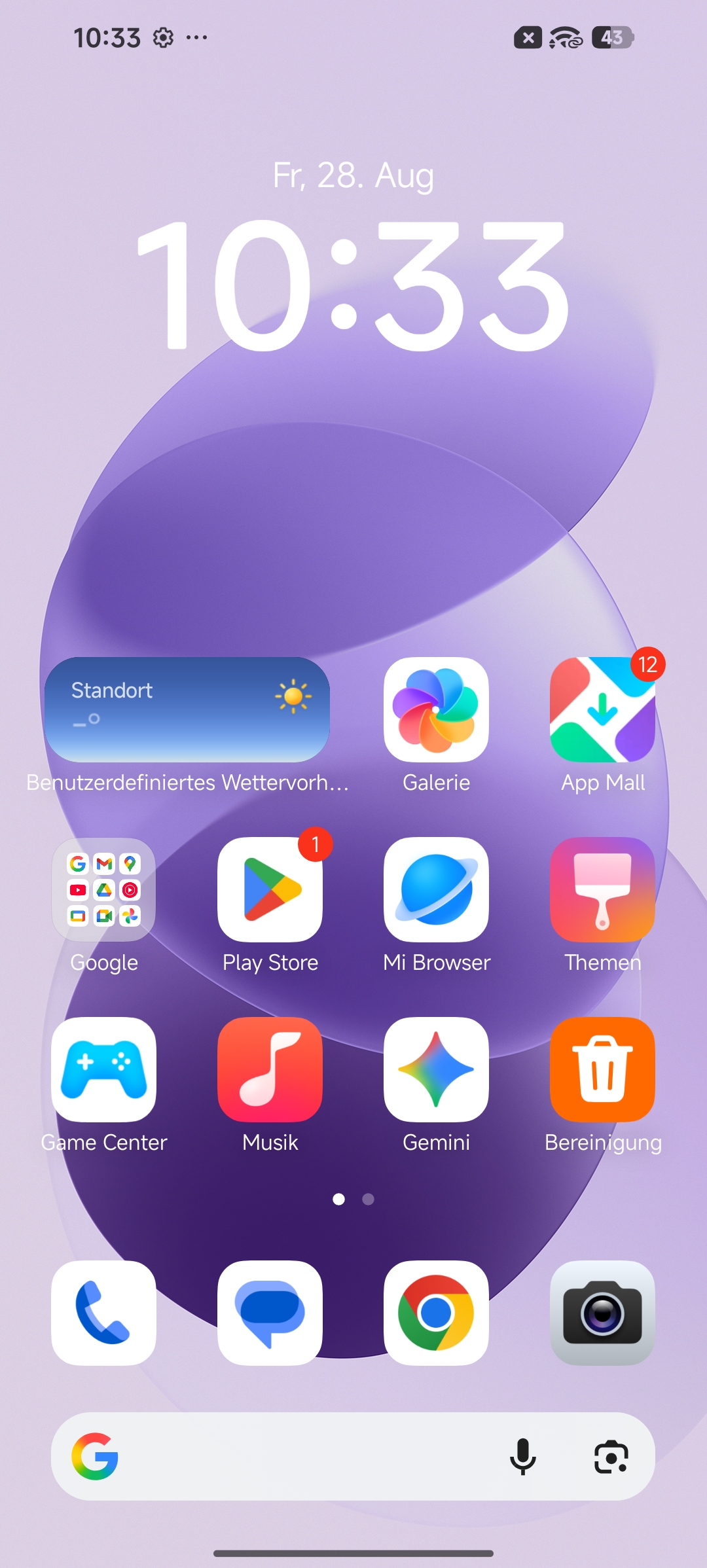
Task: Open Gemini assistant
Action: pos(436,1069)
